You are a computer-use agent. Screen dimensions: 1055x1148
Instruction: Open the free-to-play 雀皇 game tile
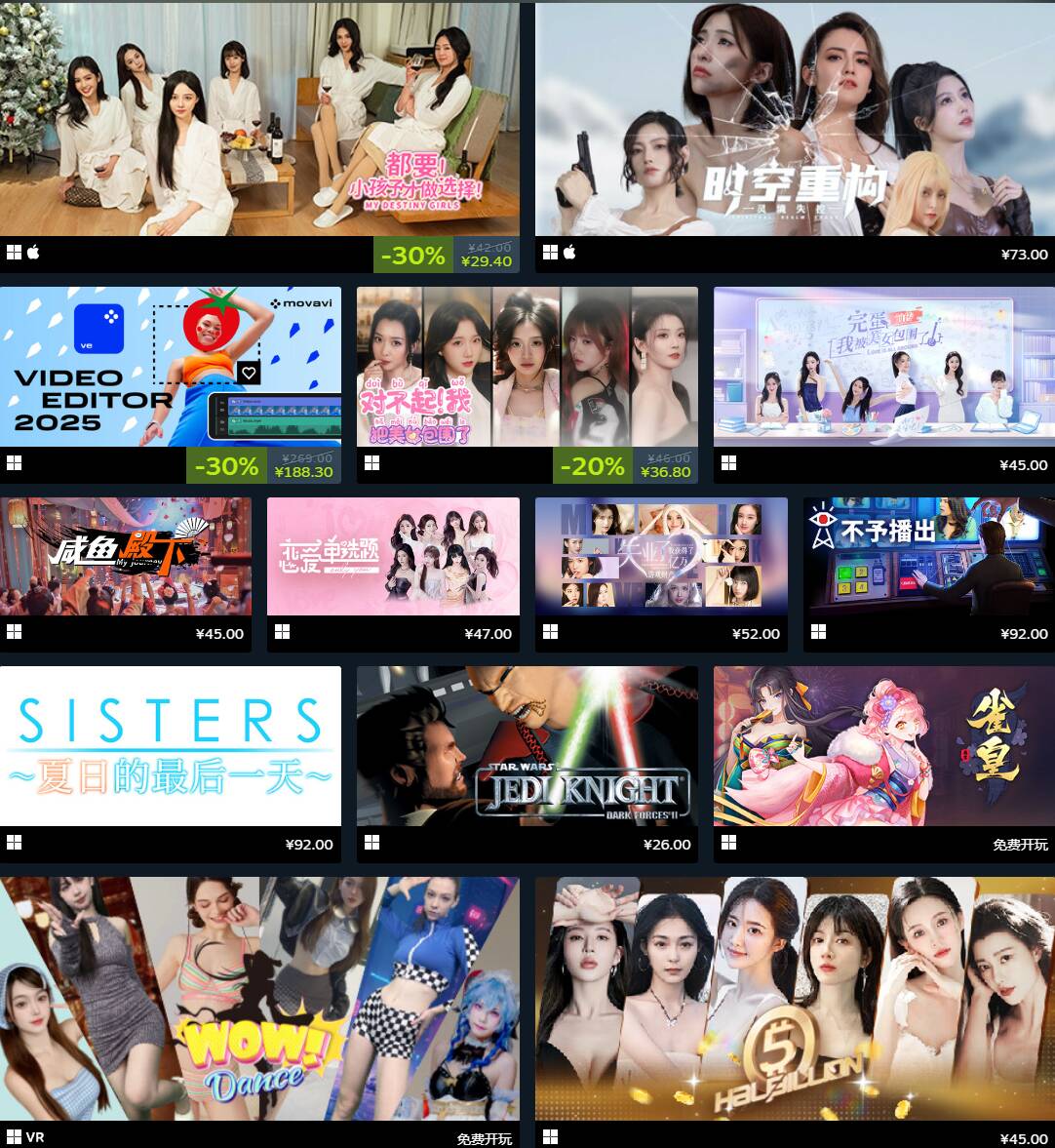(883, 746)
